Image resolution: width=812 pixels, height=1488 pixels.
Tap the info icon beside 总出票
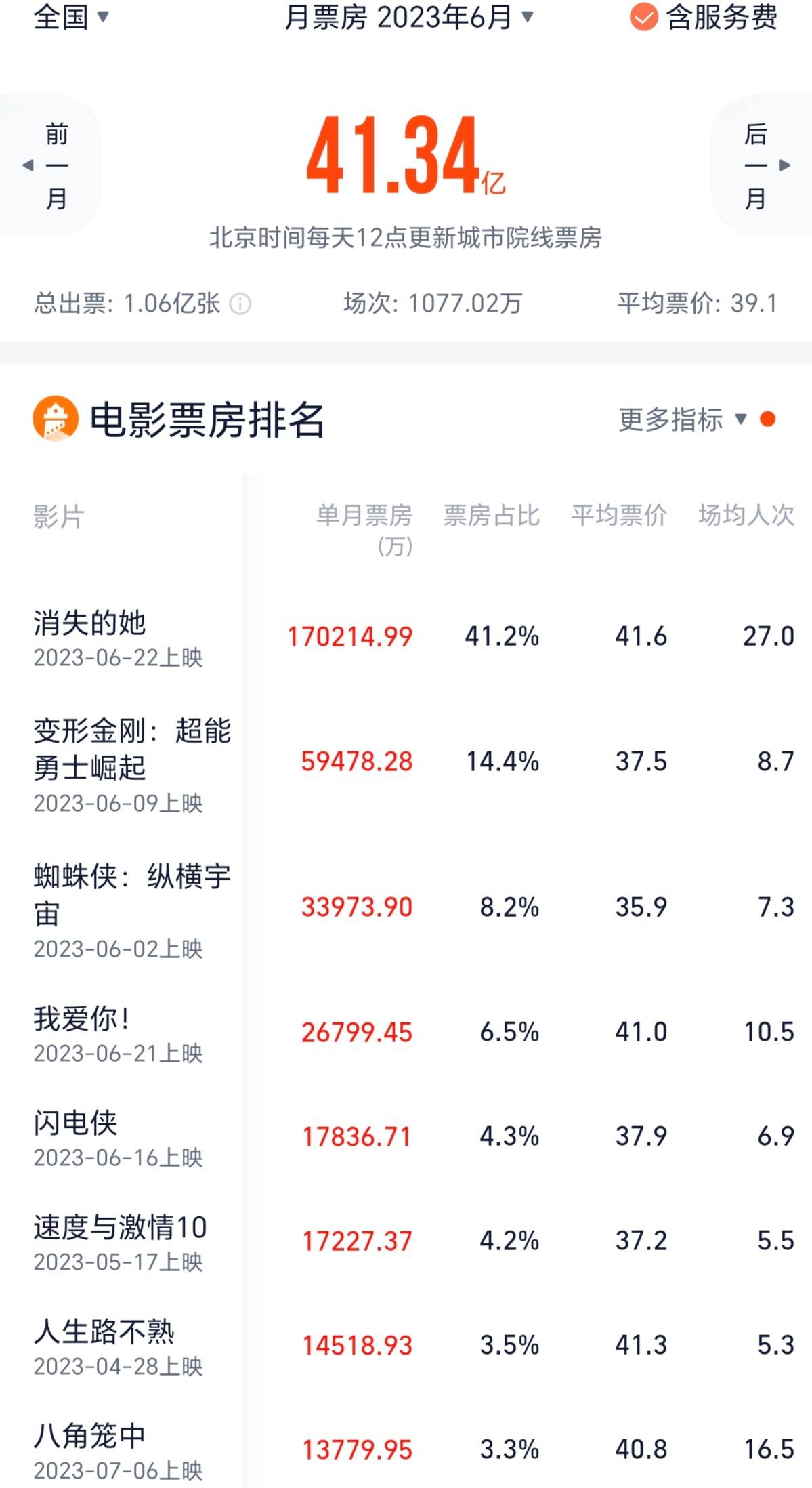240,304
